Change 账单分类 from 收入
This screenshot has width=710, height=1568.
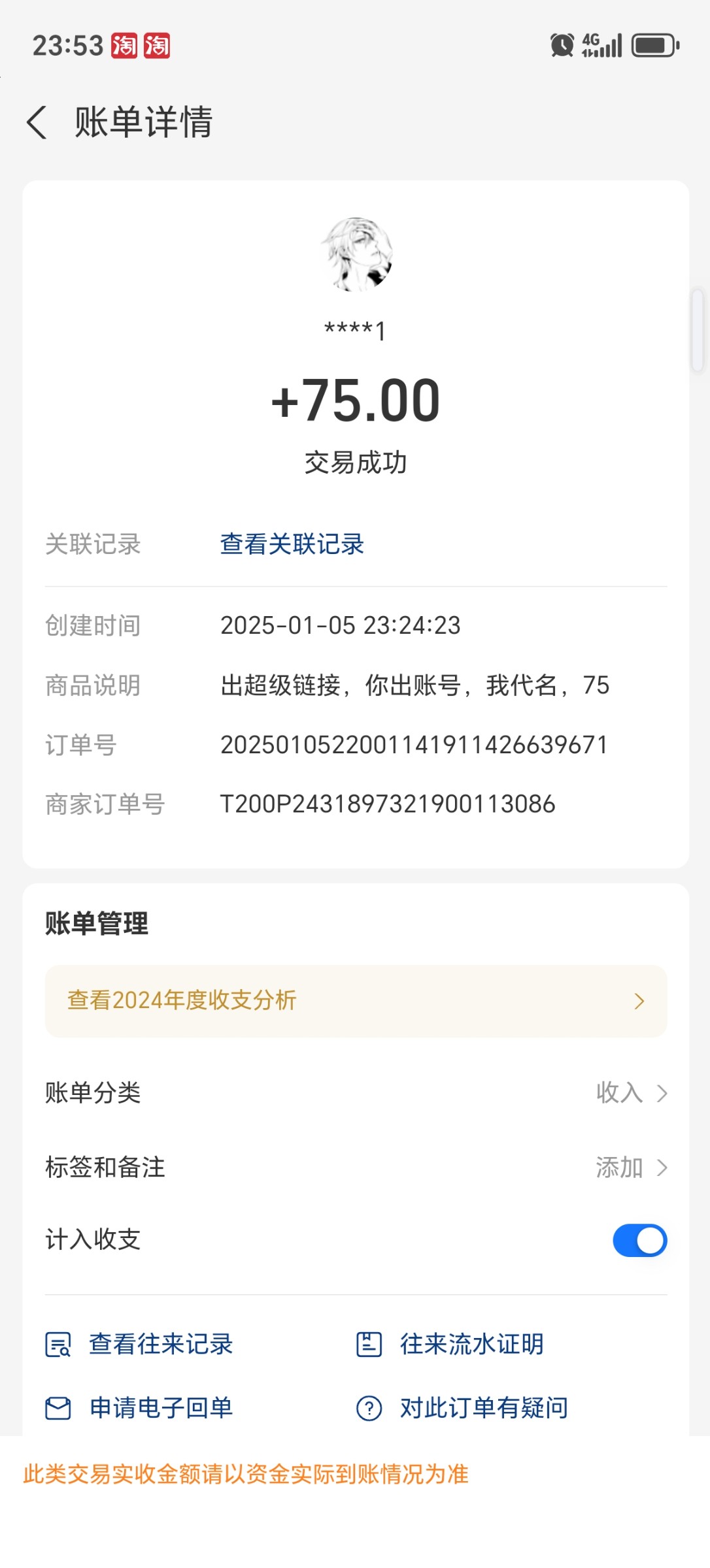click(356, 1093)
